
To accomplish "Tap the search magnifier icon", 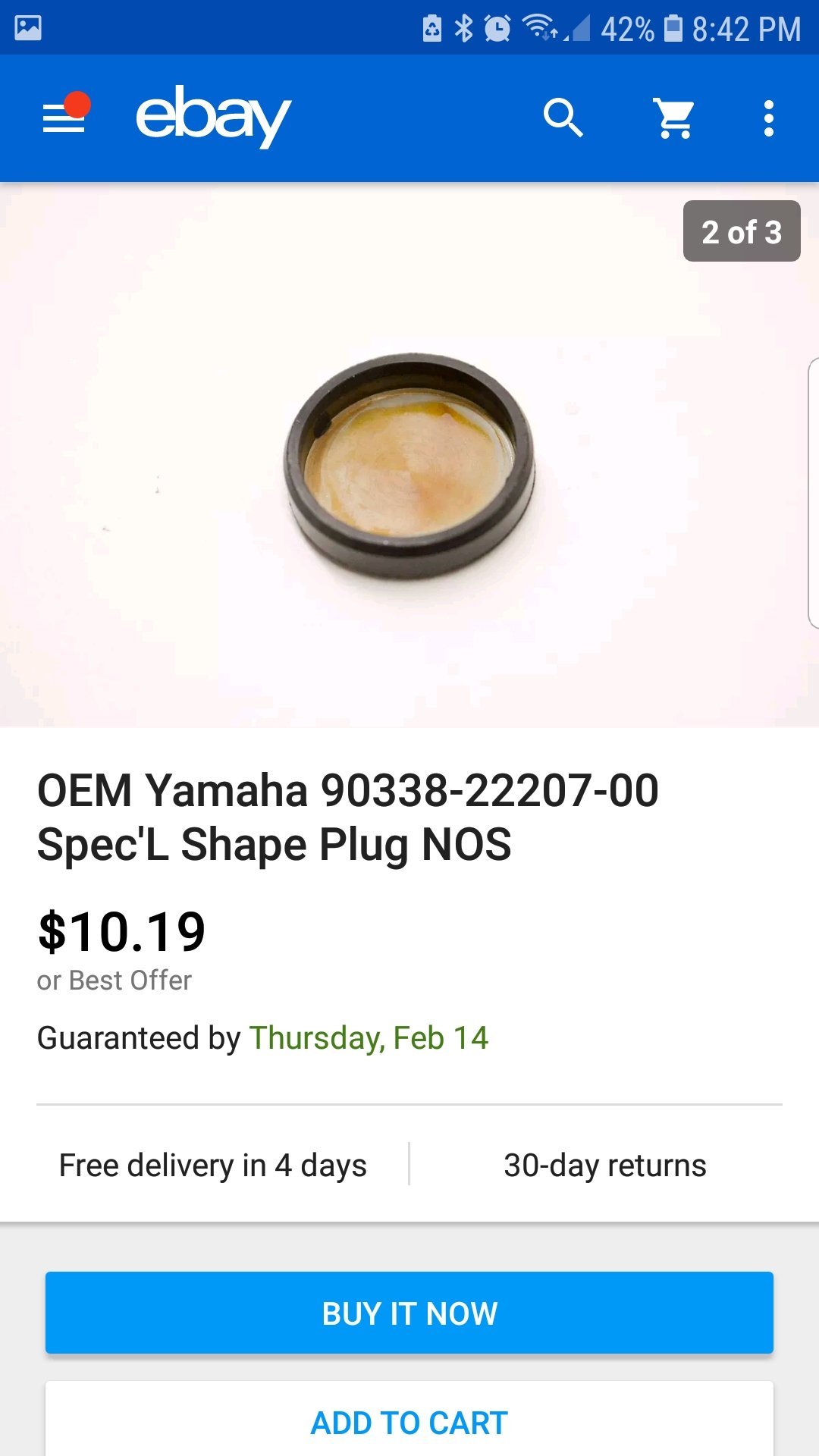I will (x=563, y=118).
